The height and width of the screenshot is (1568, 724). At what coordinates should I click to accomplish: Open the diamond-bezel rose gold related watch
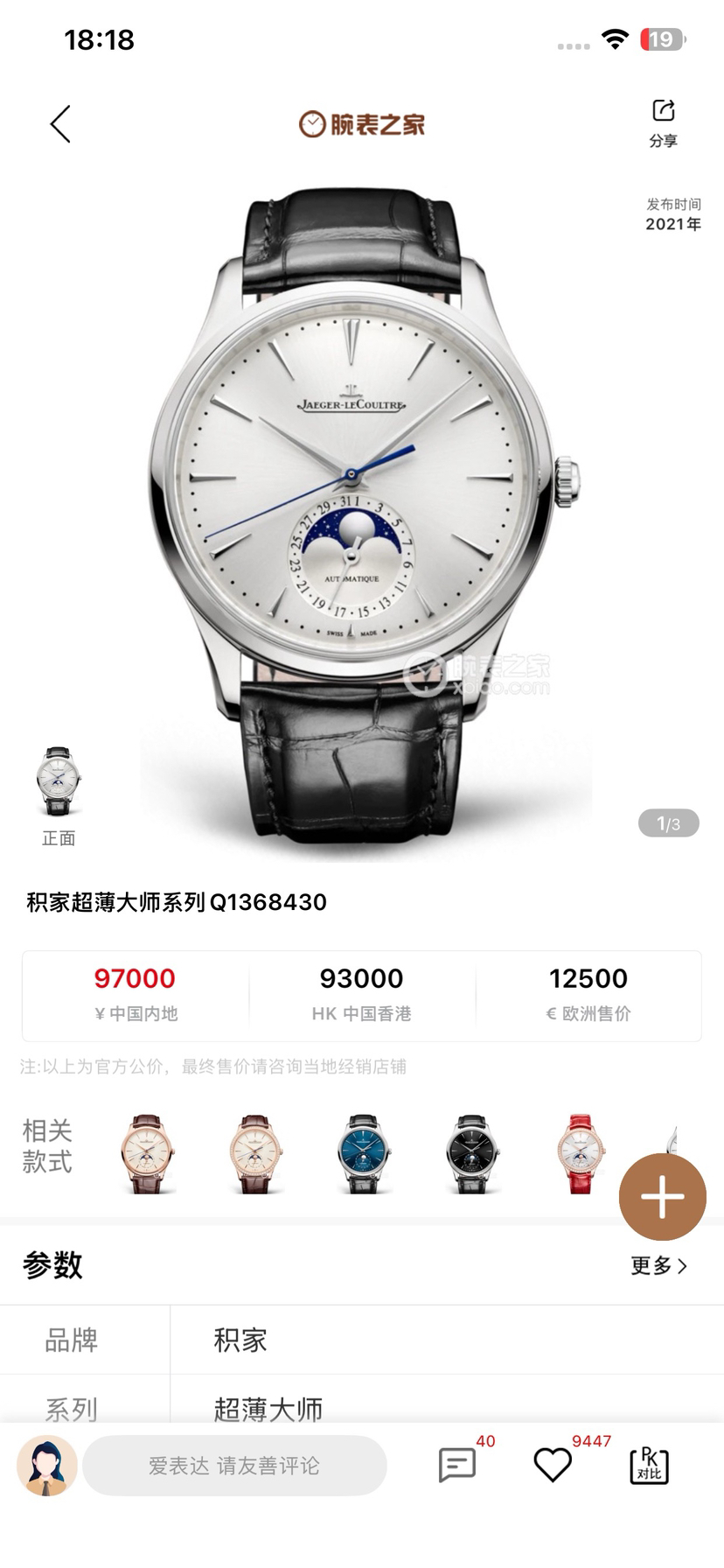255,1154
